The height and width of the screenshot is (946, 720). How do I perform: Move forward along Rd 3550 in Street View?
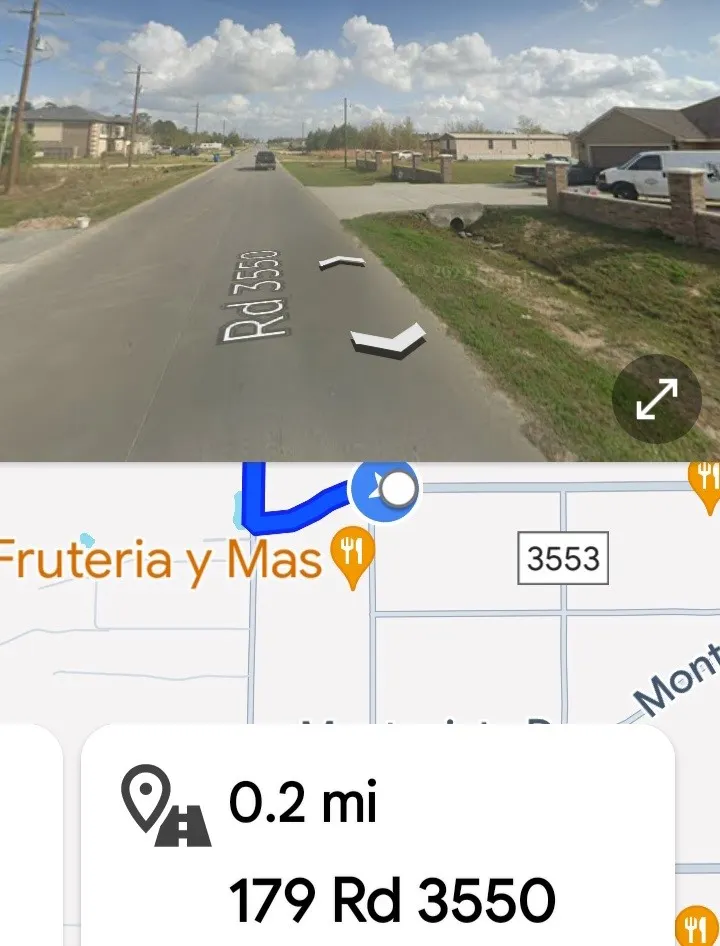point(342,262)
